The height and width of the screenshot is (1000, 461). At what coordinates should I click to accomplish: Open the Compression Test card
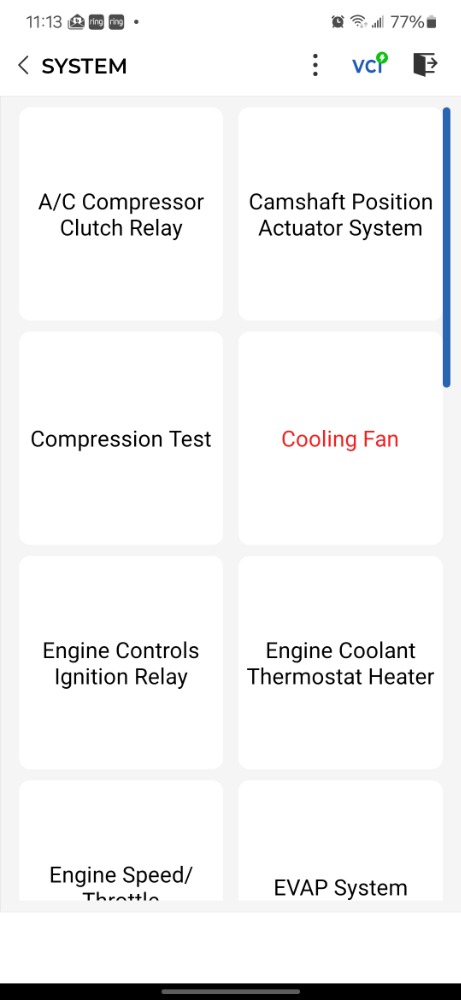point(121,439)
